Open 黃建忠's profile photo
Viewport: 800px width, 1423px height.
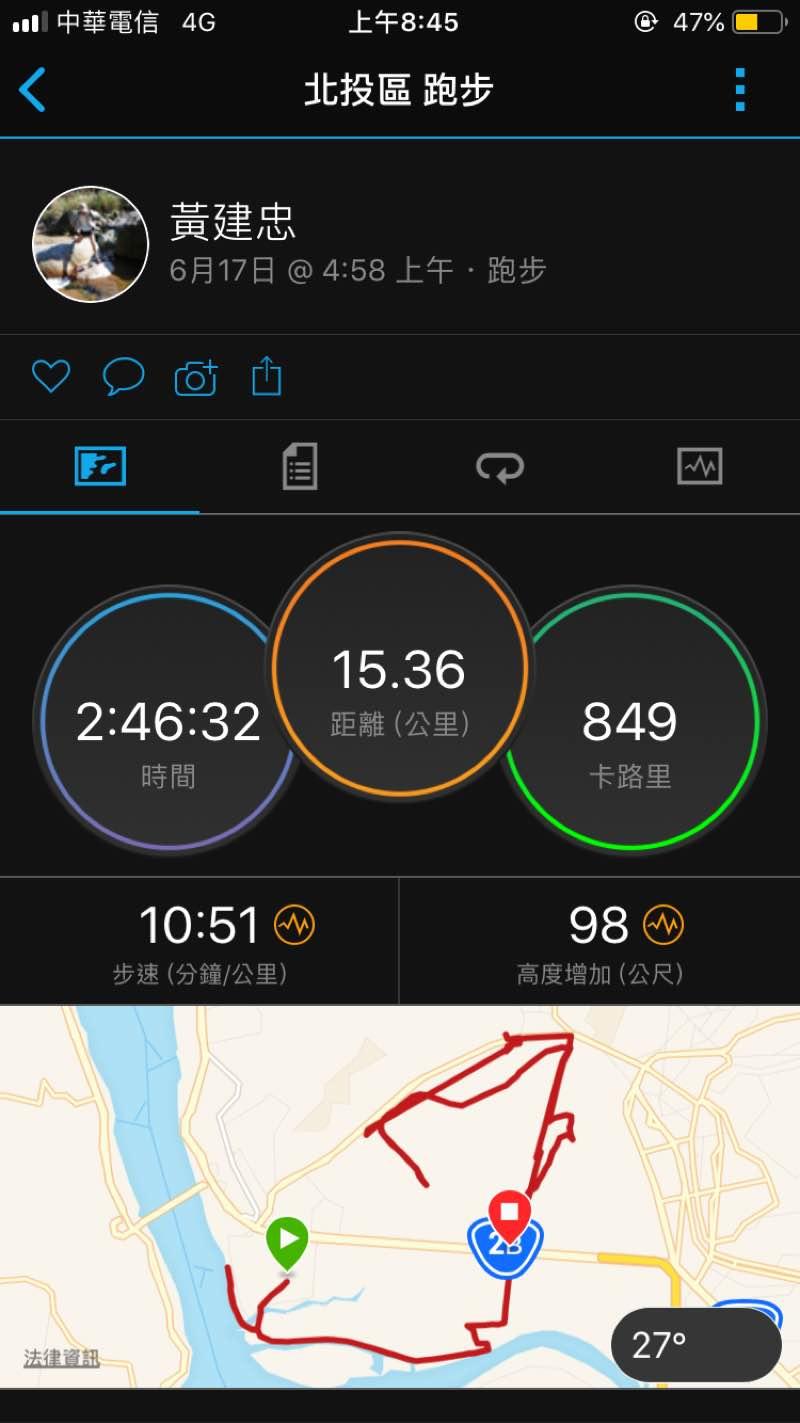pyautogui.click(x=91, y=244)
